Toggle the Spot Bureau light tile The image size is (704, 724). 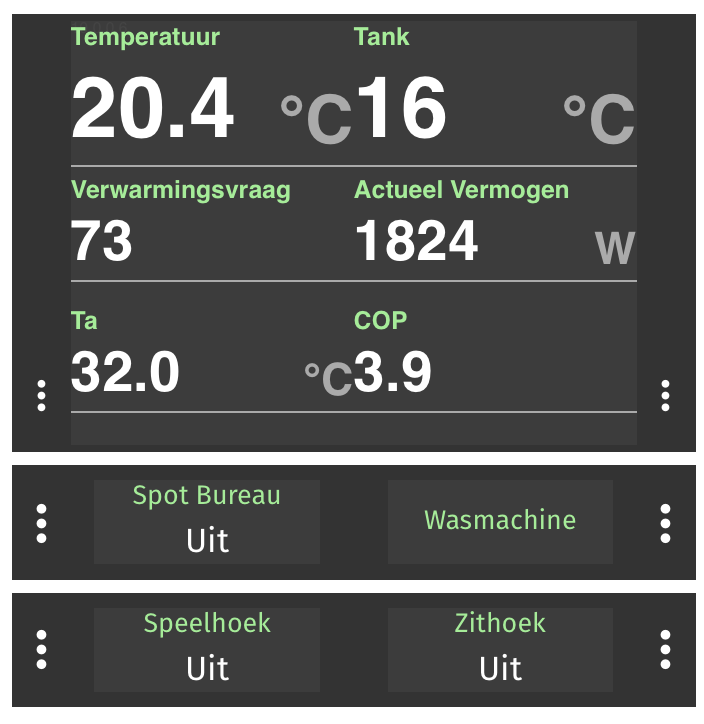[207, 522]
